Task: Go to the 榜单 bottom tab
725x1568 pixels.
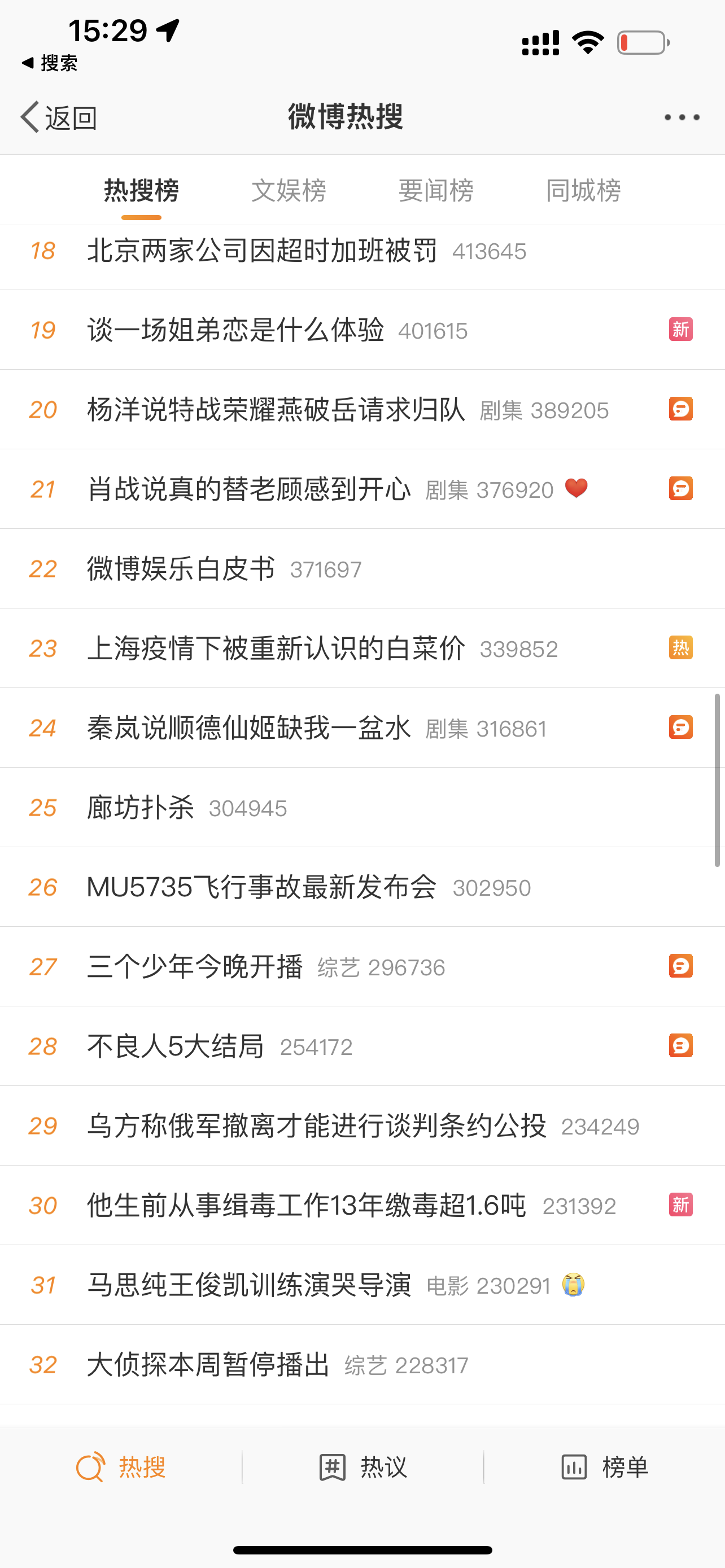Action: 605,1467
